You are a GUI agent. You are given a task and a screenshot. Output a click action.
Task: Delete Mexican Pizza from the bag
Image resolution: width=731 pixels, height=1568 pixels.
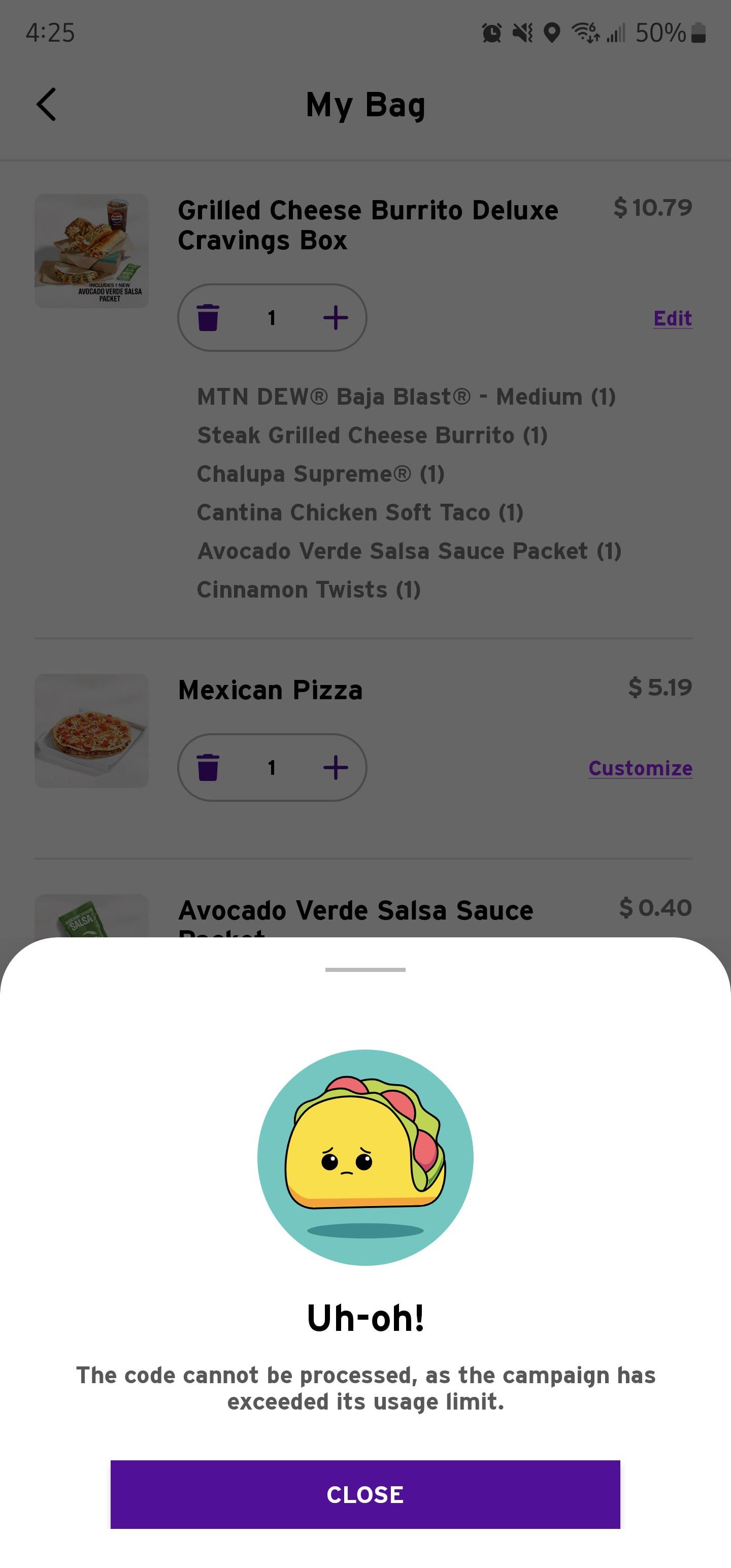tap(208, 767)
